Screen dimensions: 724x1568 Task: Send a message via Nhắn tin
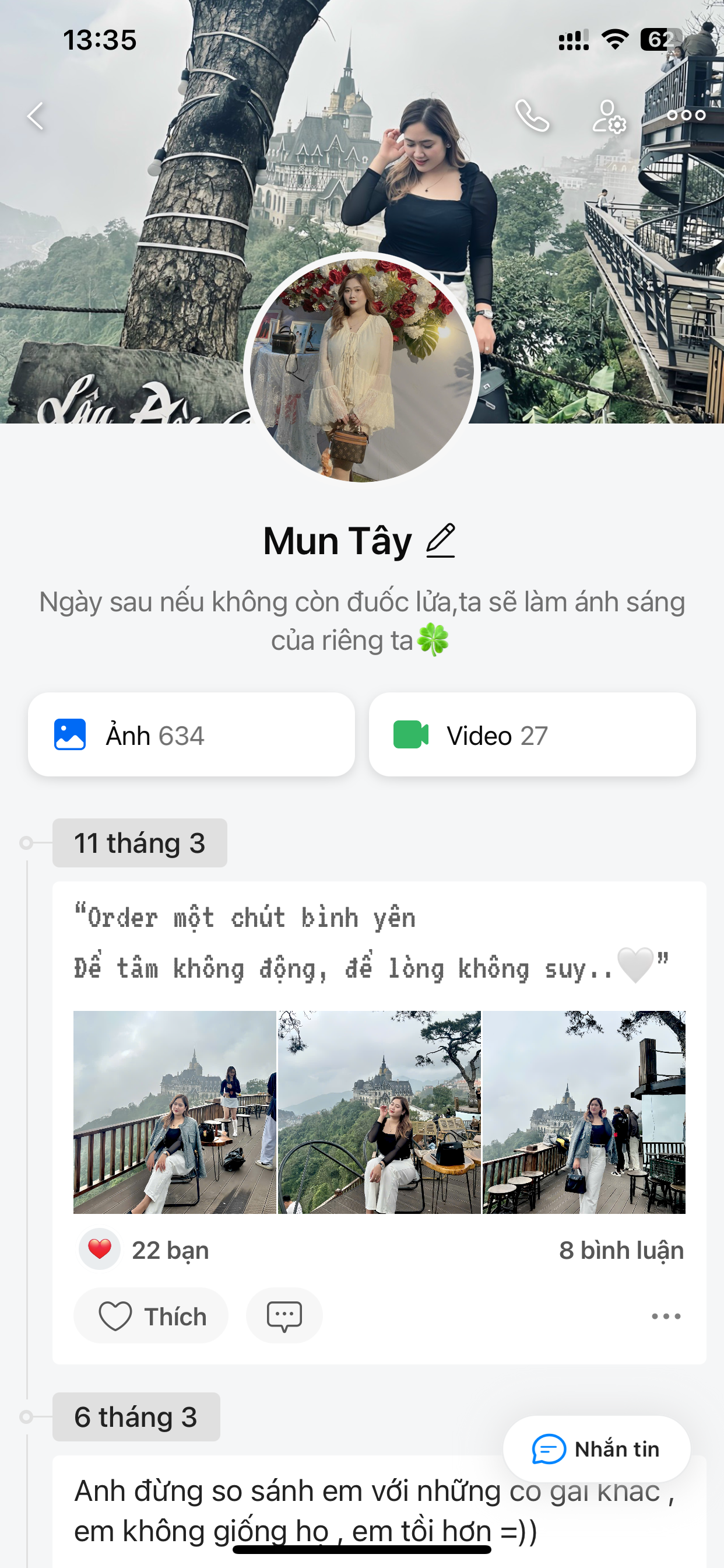tap(596, 1448)
